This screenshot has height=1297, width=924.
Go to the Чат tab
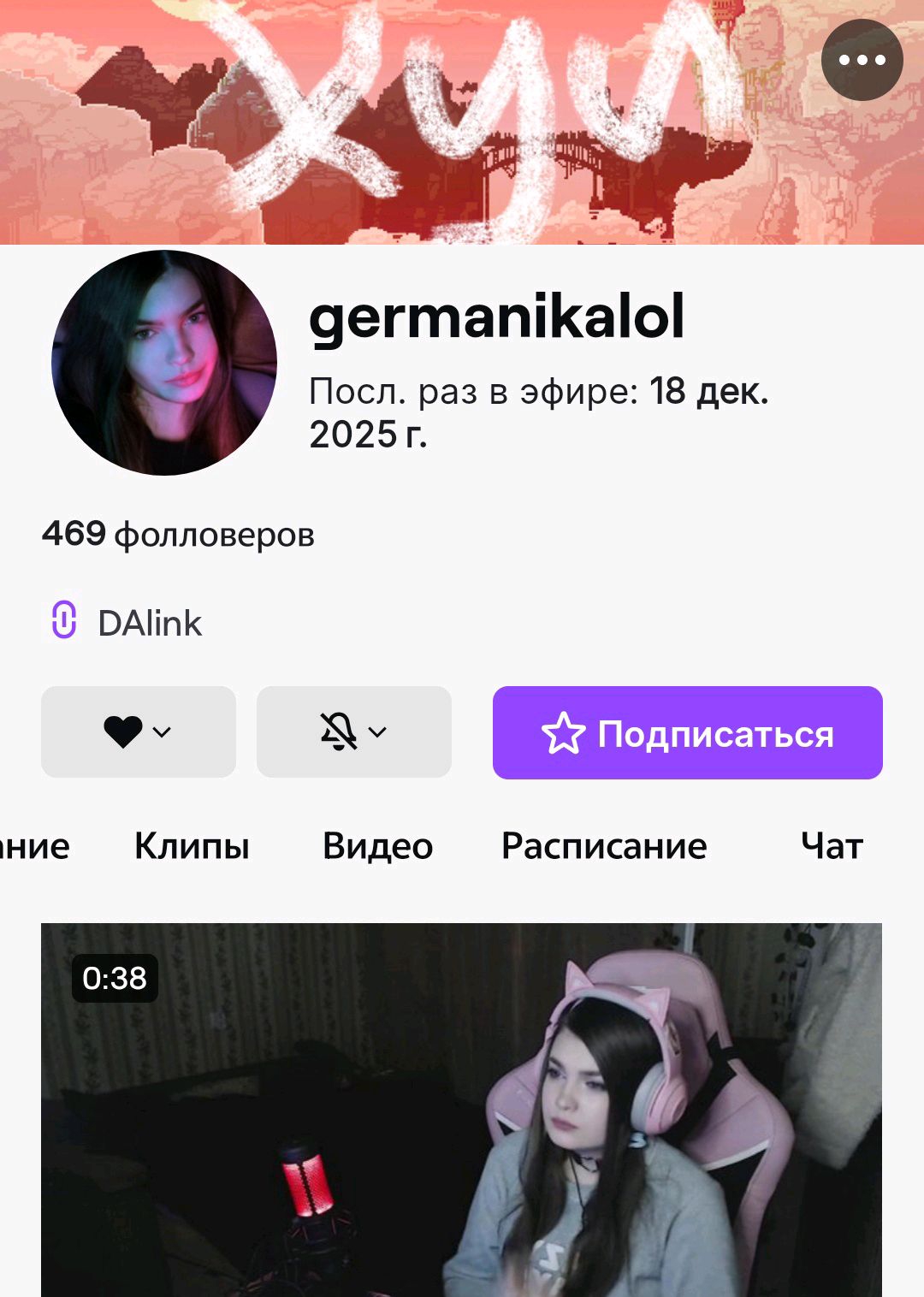pos(832,846)
